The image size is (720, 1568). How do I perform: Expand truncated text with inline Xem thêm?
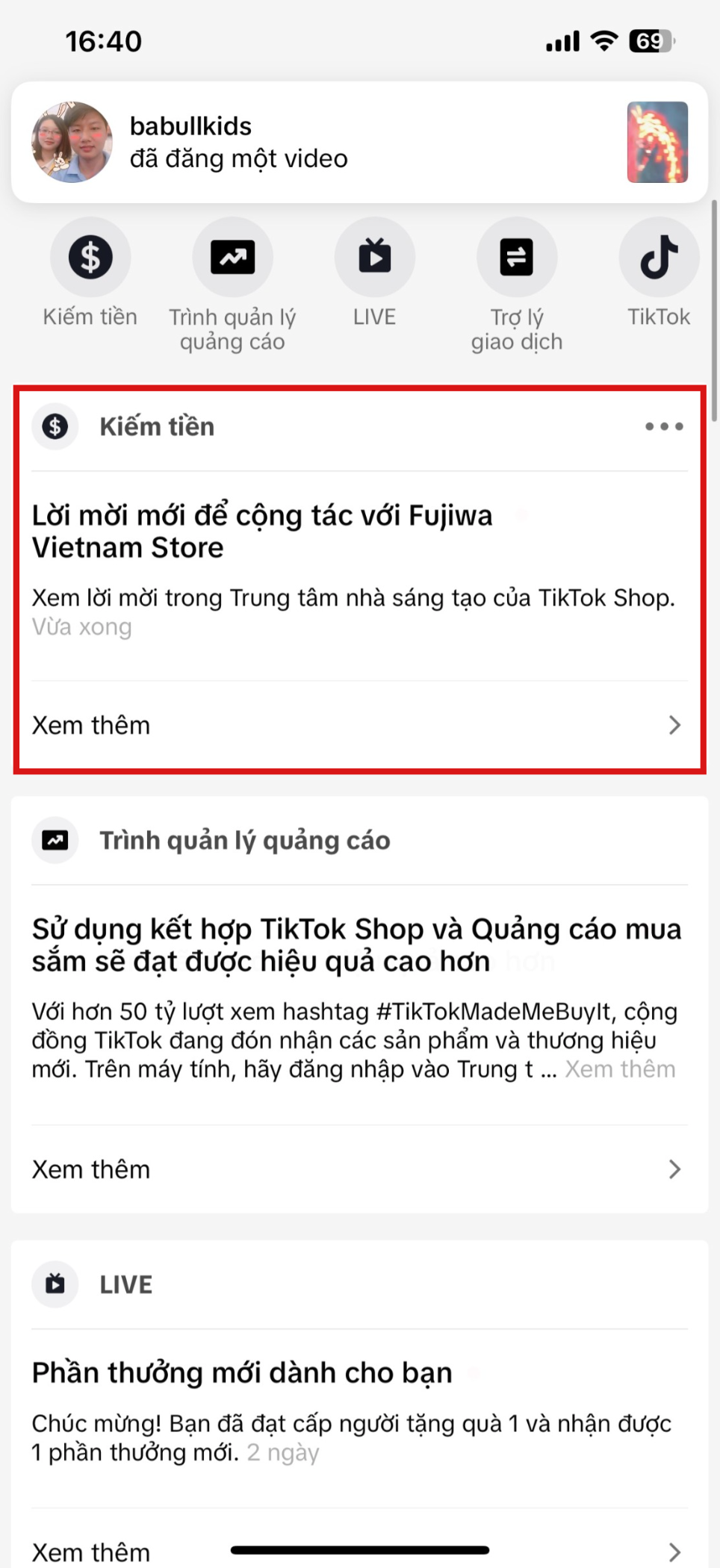(x=620, y=1069)
